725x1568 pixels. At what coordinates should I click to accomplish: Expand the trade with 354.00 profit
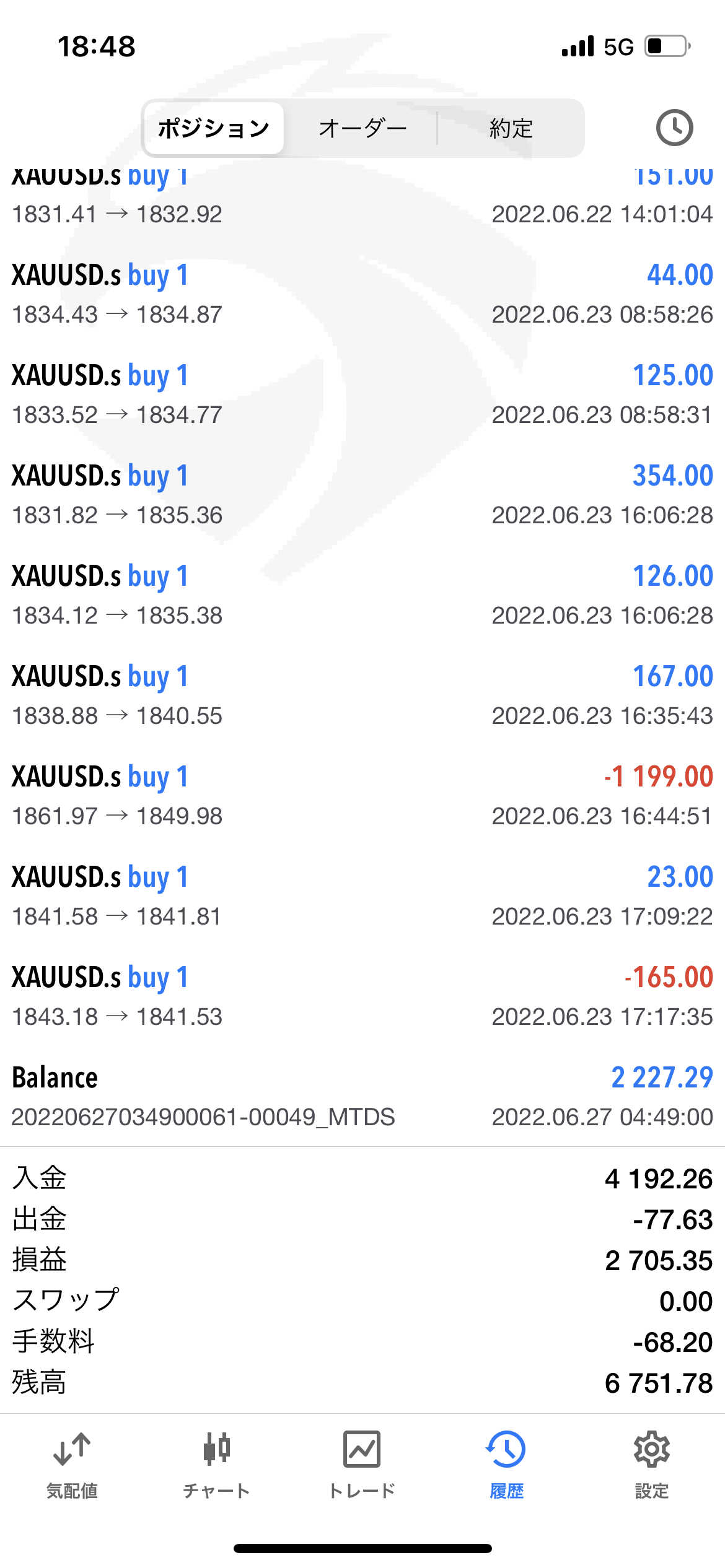point(362,495)
